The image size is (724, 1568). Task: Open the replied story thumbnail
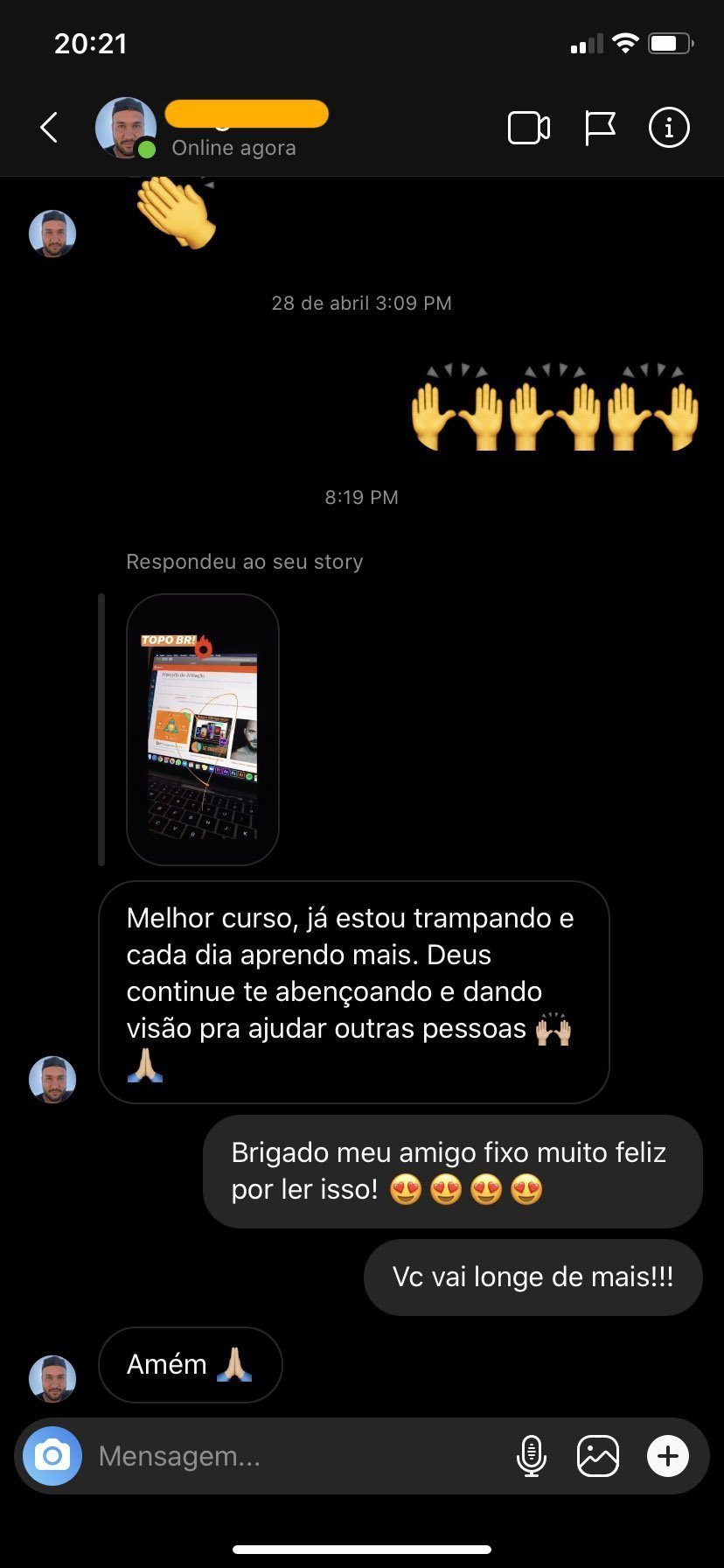(203, 729)
